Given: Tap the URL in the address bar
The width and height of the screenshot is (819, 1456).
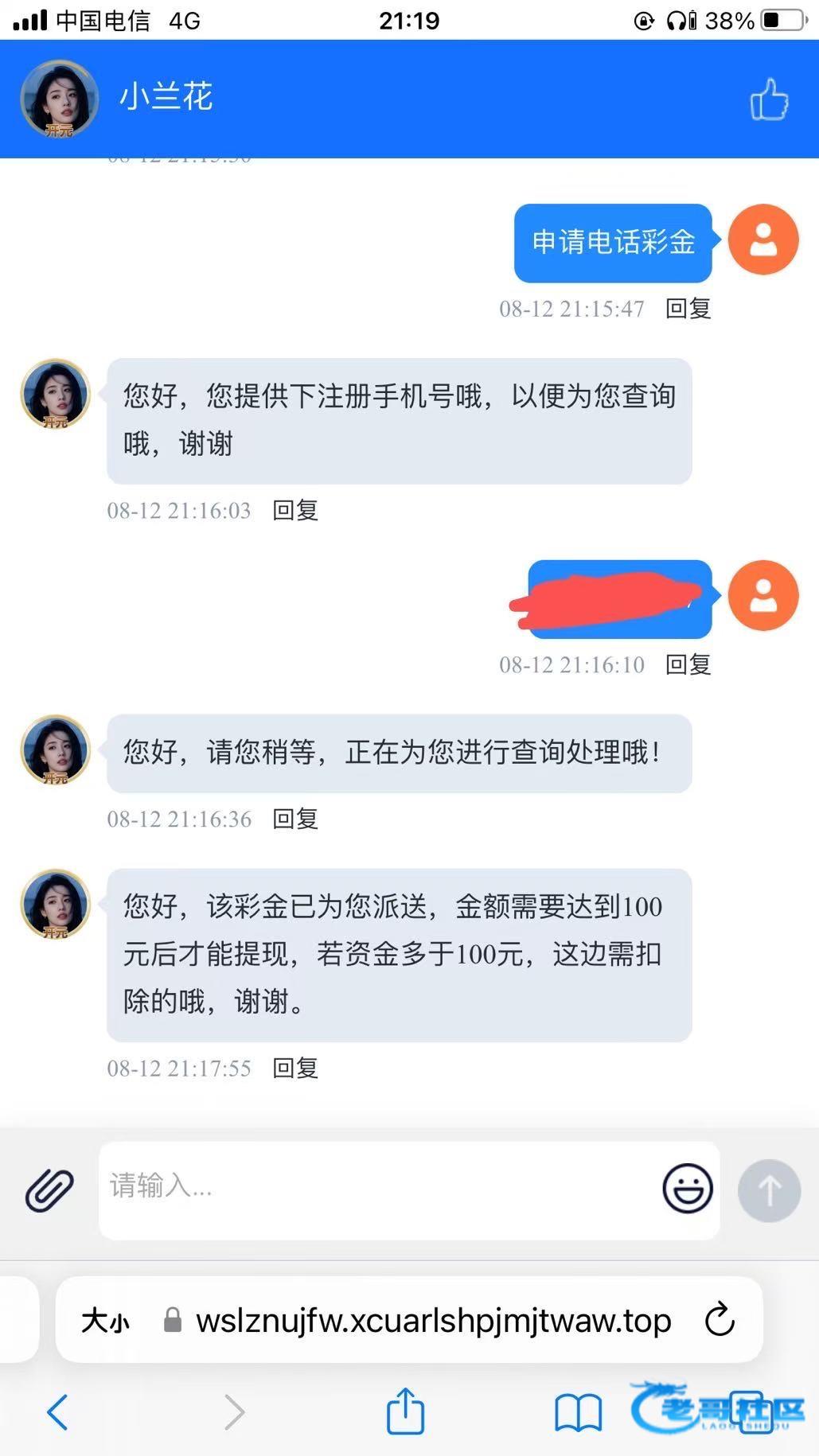Looking at the screenshot, I should tap(433, 1321).
